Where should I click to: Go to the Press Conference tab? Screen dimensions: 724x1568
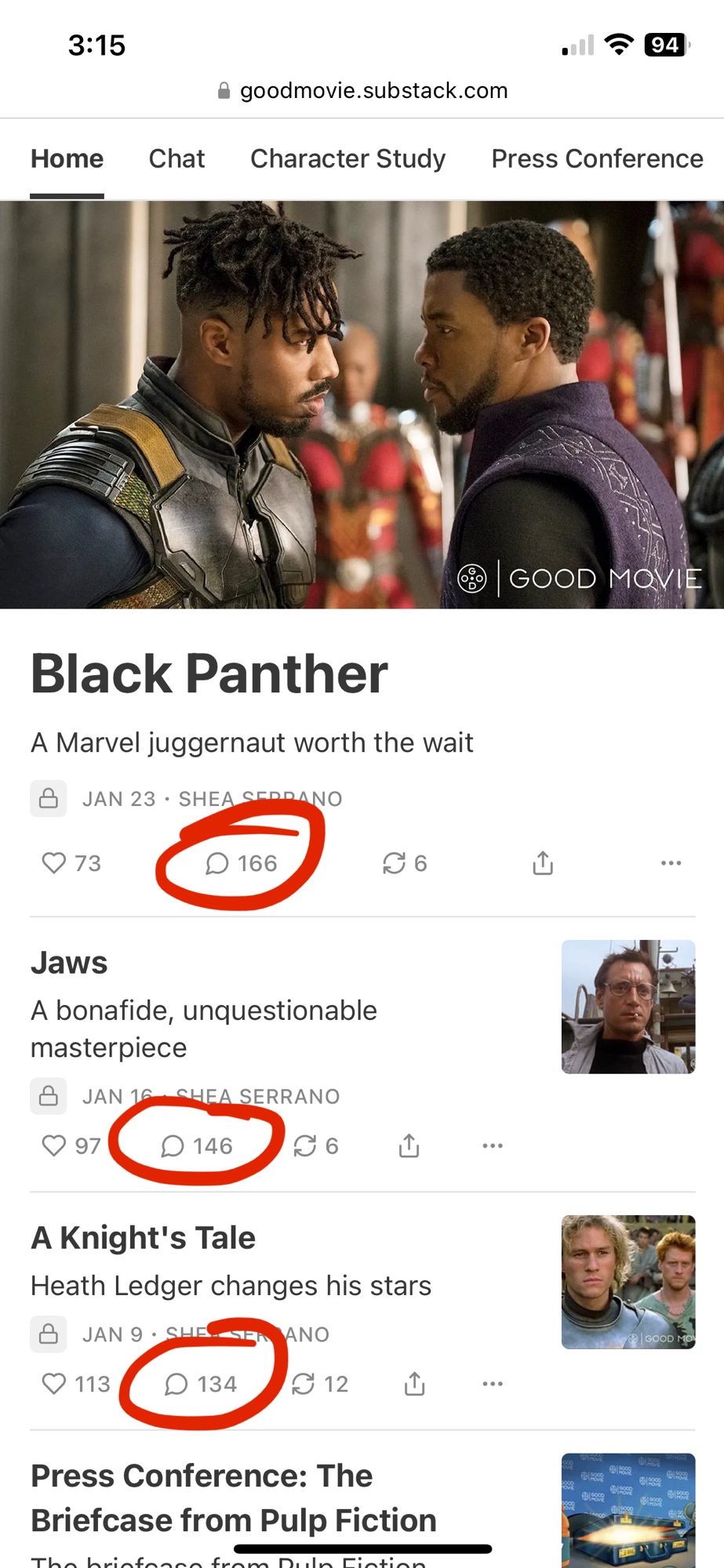click(596, 158)
